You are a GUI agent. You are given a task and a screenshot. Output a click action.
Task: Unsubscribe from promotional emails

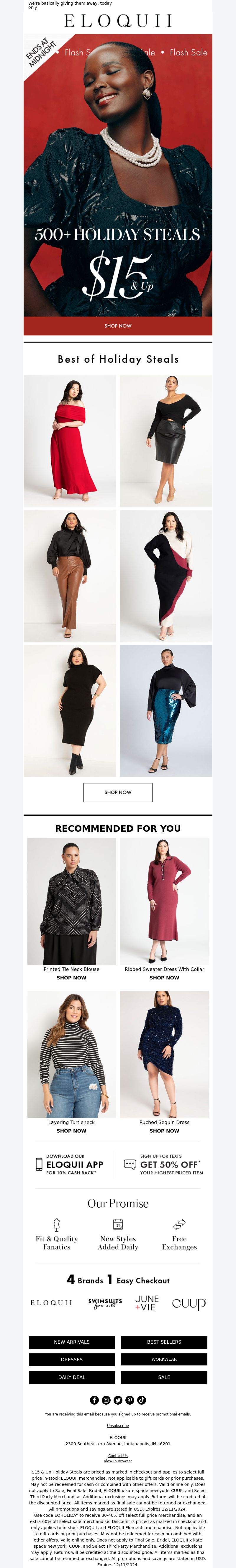click(x=118, y=1426)
